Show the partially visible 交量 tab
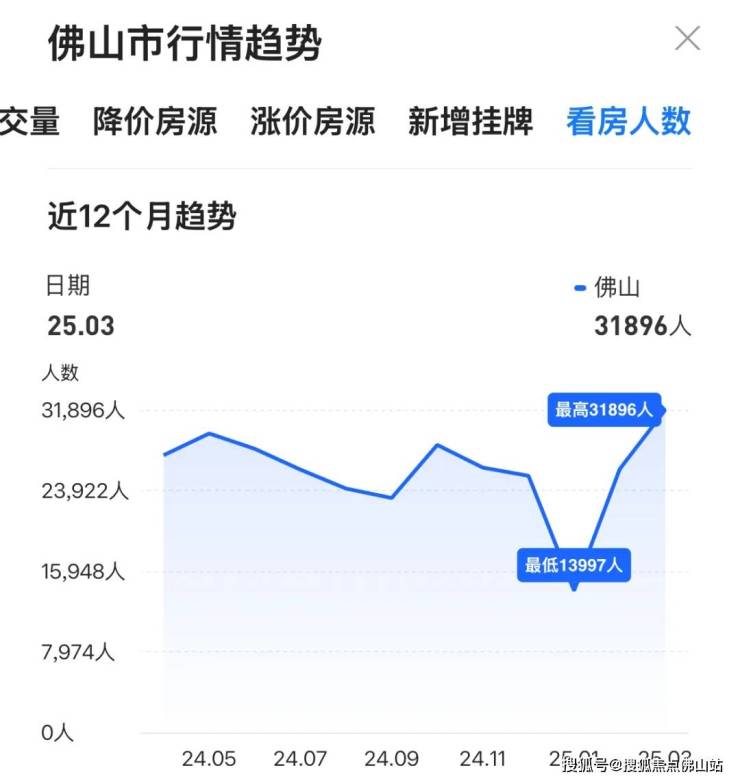Viewport: 740px width, 781px height. point(30,122)
